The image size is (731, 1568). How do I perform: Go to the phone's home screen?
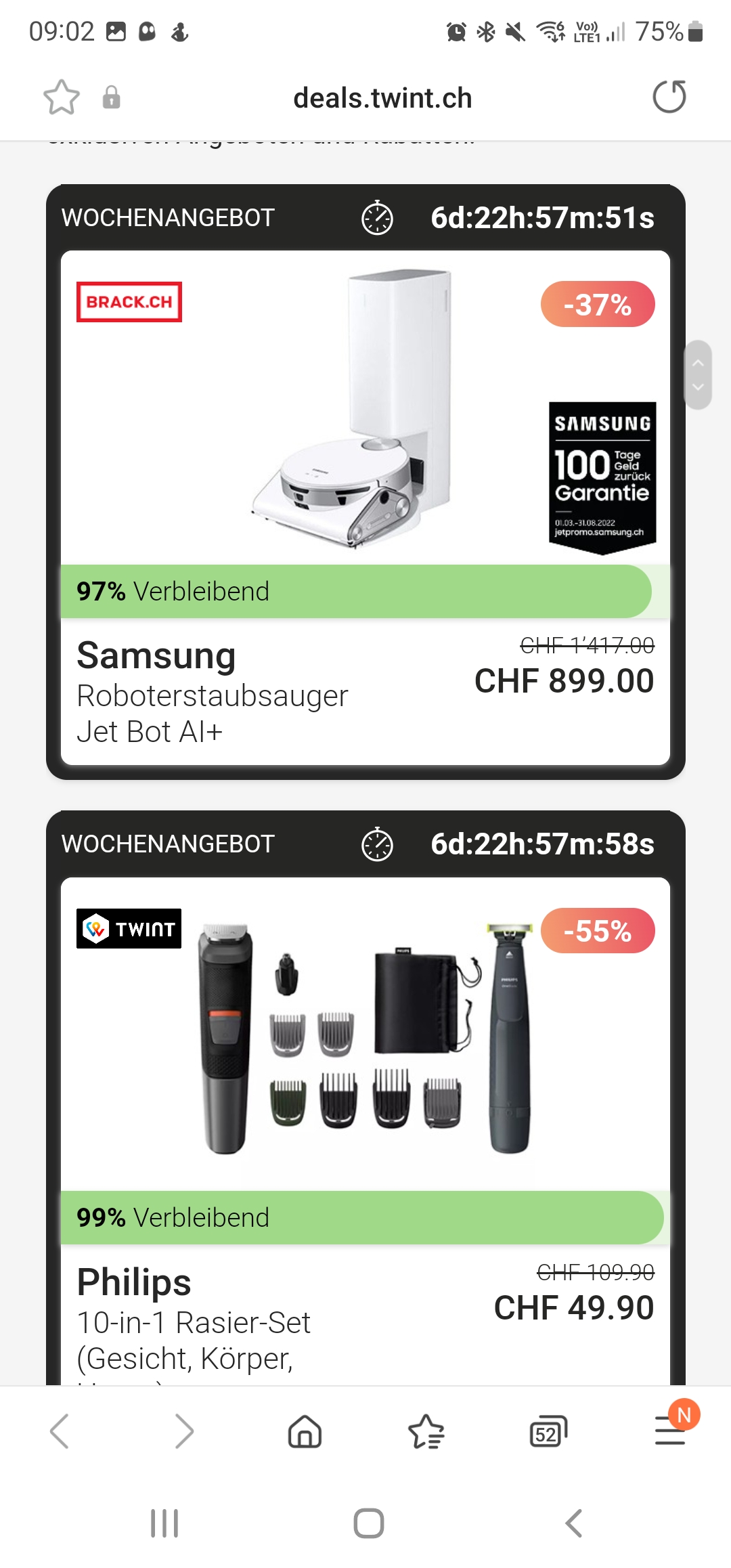click(x=369, y=1523)
